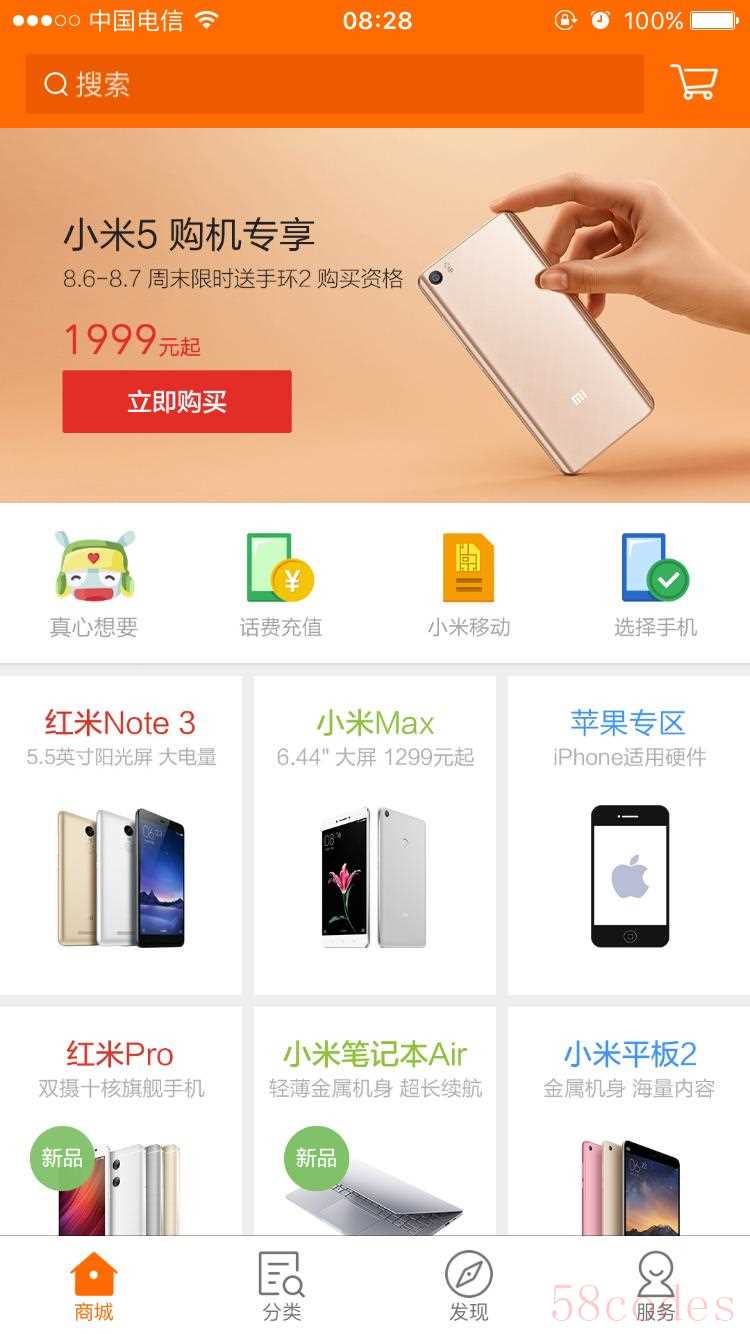Open 话费充值 recharge shortcut
The width and height of the screenshot is (750, 1334).
pos(281,585)
